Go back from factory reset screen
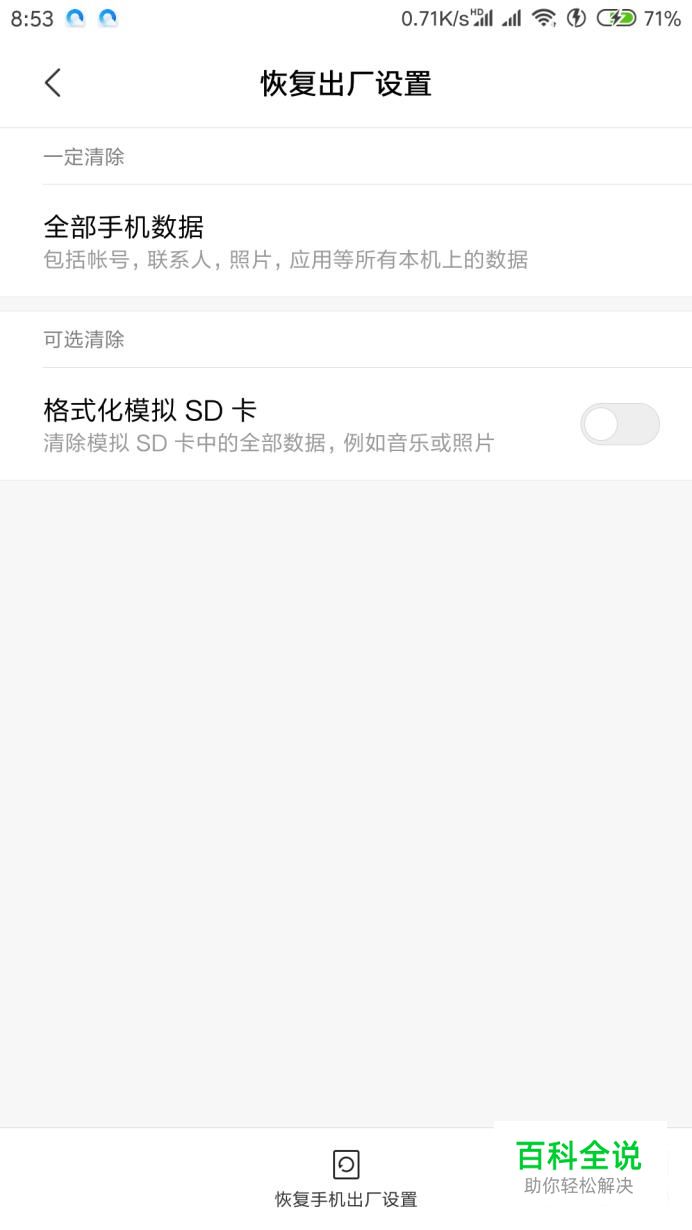 [53, 83]
